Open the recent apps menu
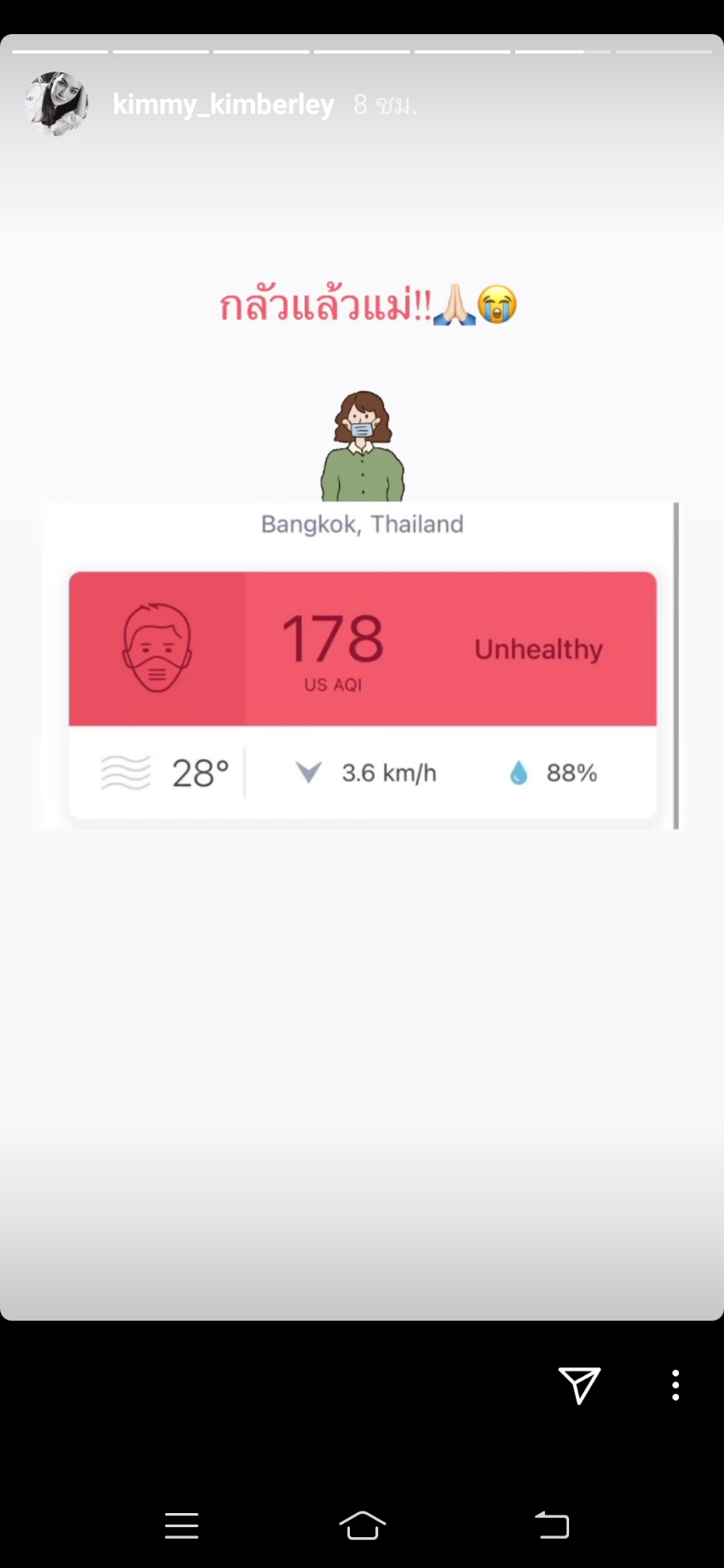This screenshot has height=1568, width=724. tap(182, 1526)
